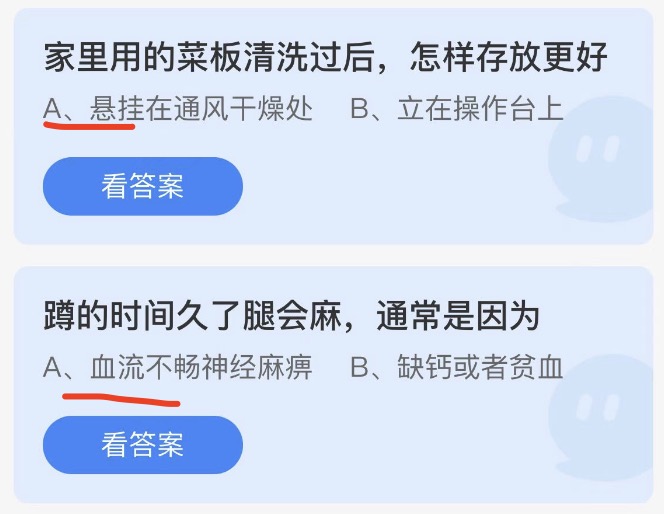Tap 看答案 under the 菜板 question

(142, 186)
